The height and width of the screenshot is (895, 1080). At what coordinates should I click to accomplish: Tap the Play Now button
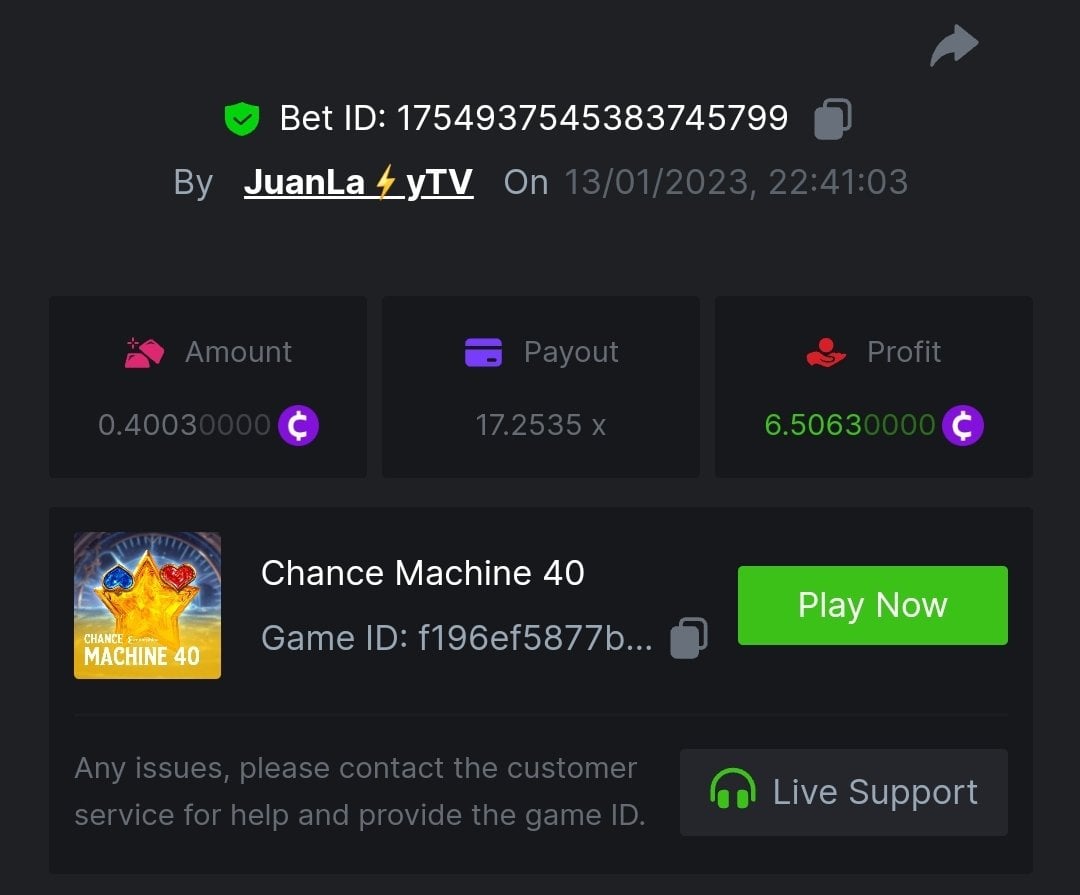point(872,605)
